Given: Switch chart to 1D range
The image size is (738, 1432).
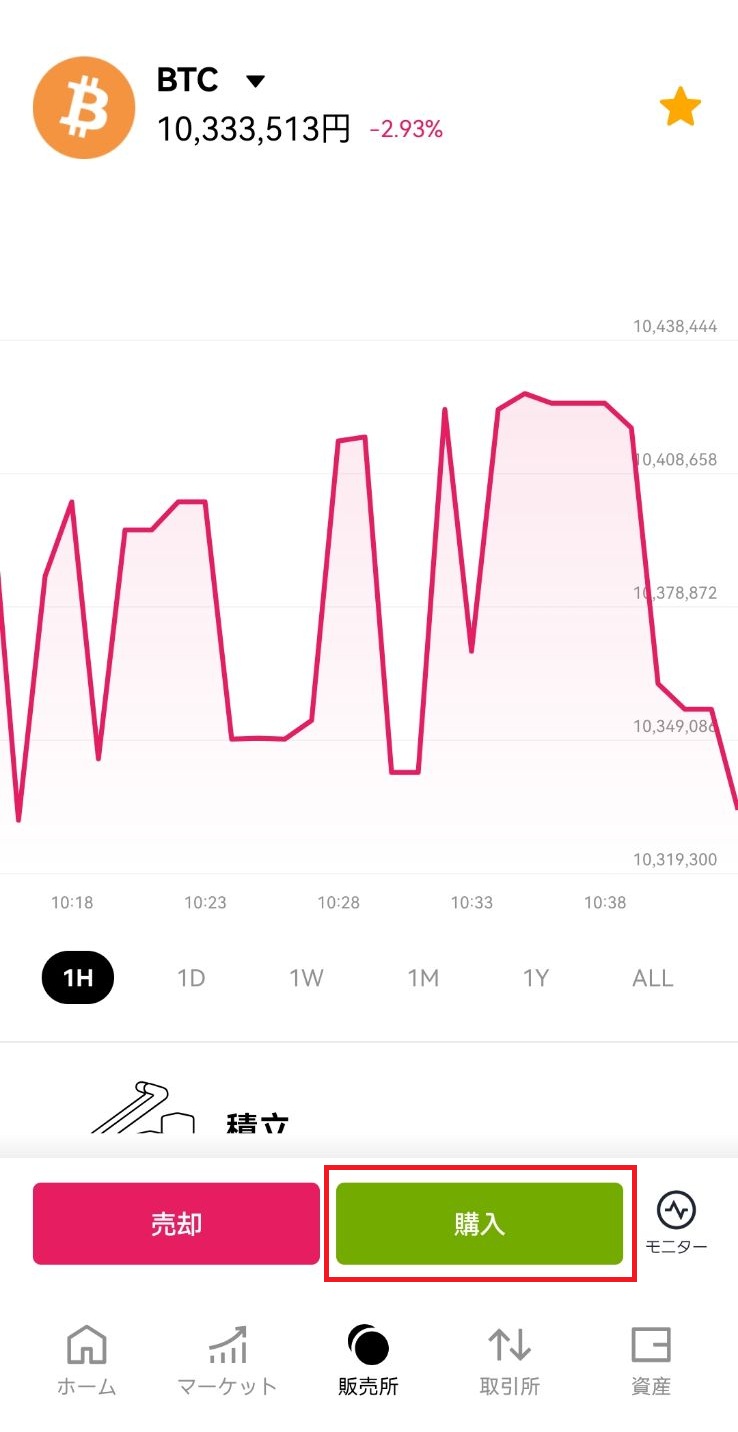Looking at the screenshot, I should pyautogui.click(x=191, y=977).
